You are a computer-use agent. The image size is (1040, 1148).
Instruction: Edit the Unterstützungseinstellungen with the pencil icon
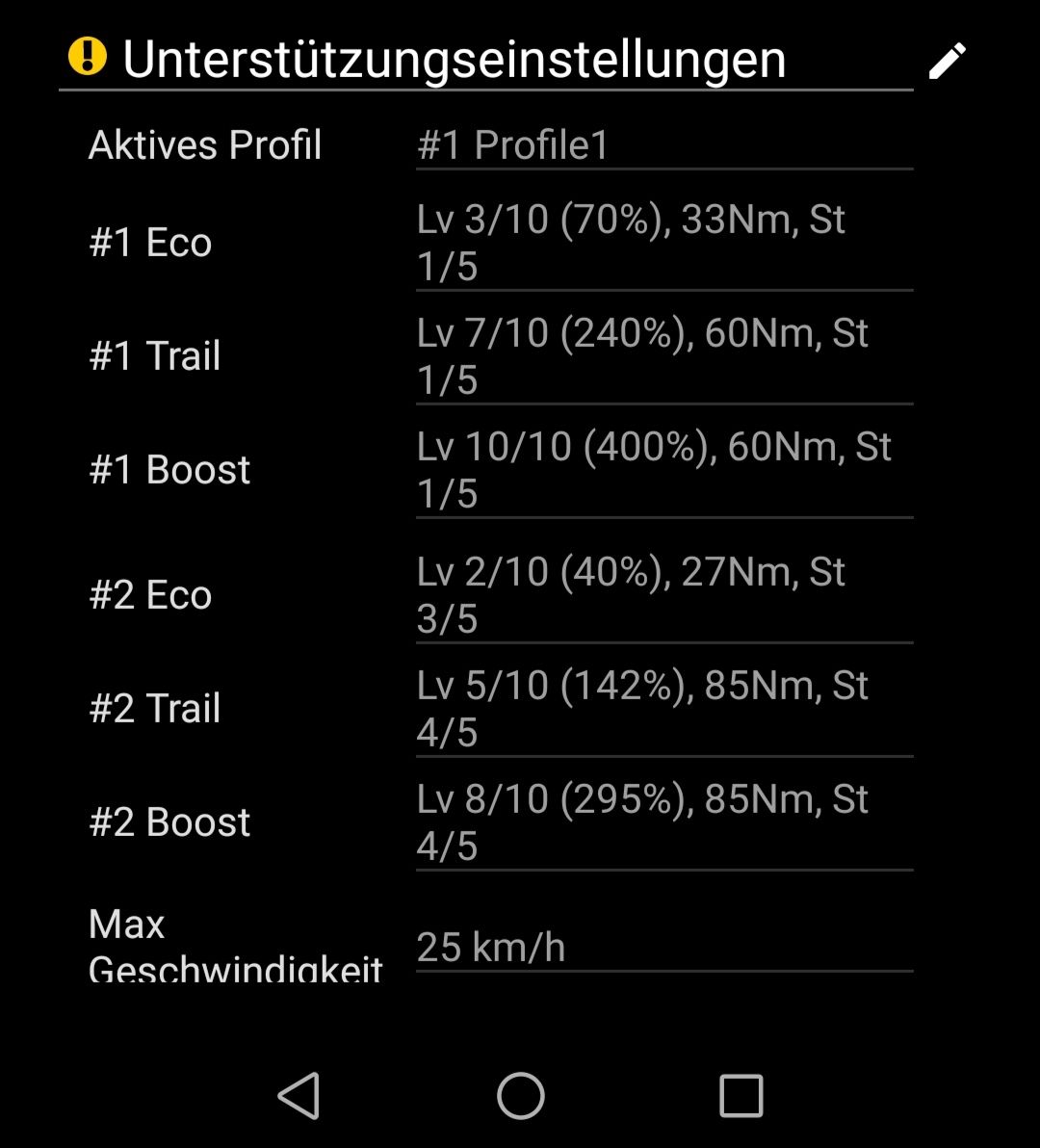click(x=947, y=61)
